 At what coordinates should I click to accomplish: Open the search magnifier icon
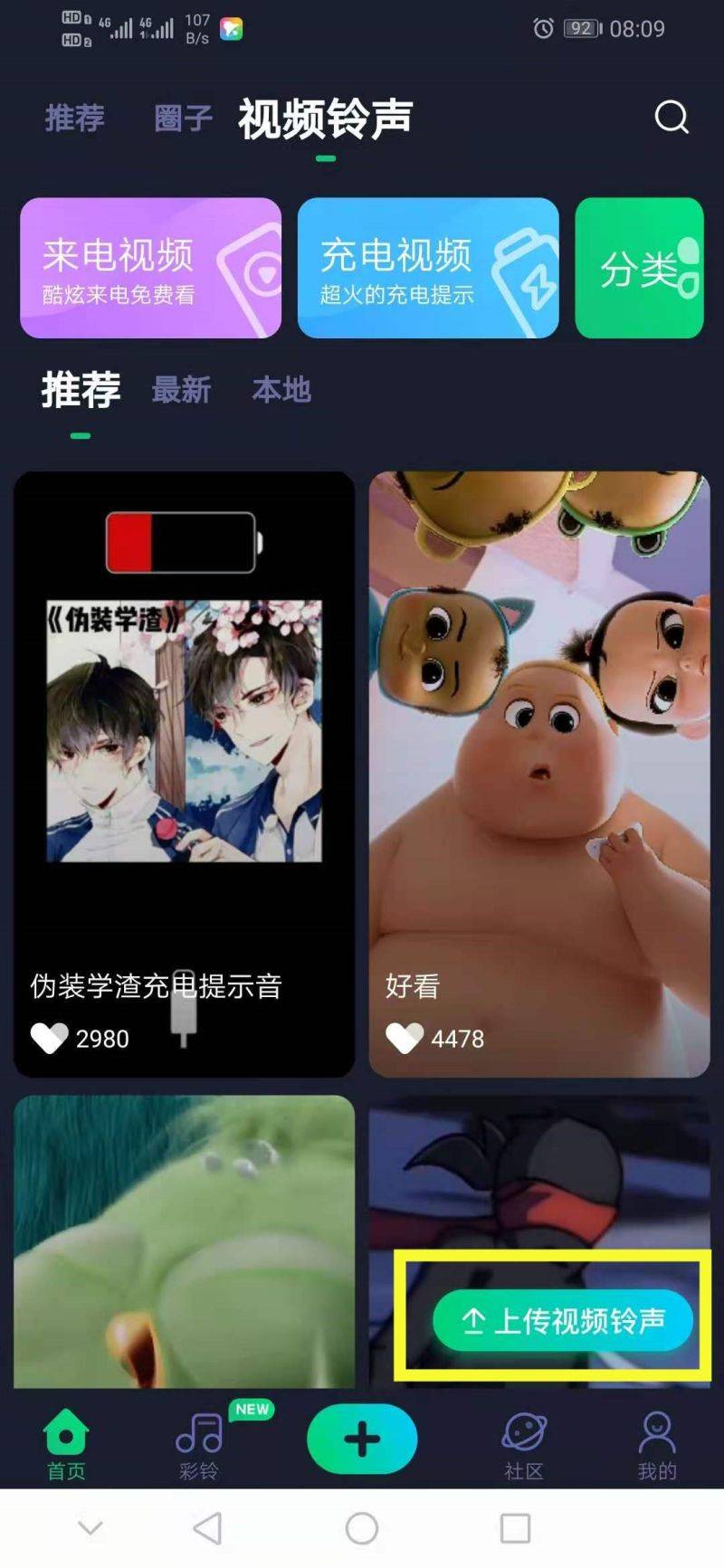click(672, 117)
